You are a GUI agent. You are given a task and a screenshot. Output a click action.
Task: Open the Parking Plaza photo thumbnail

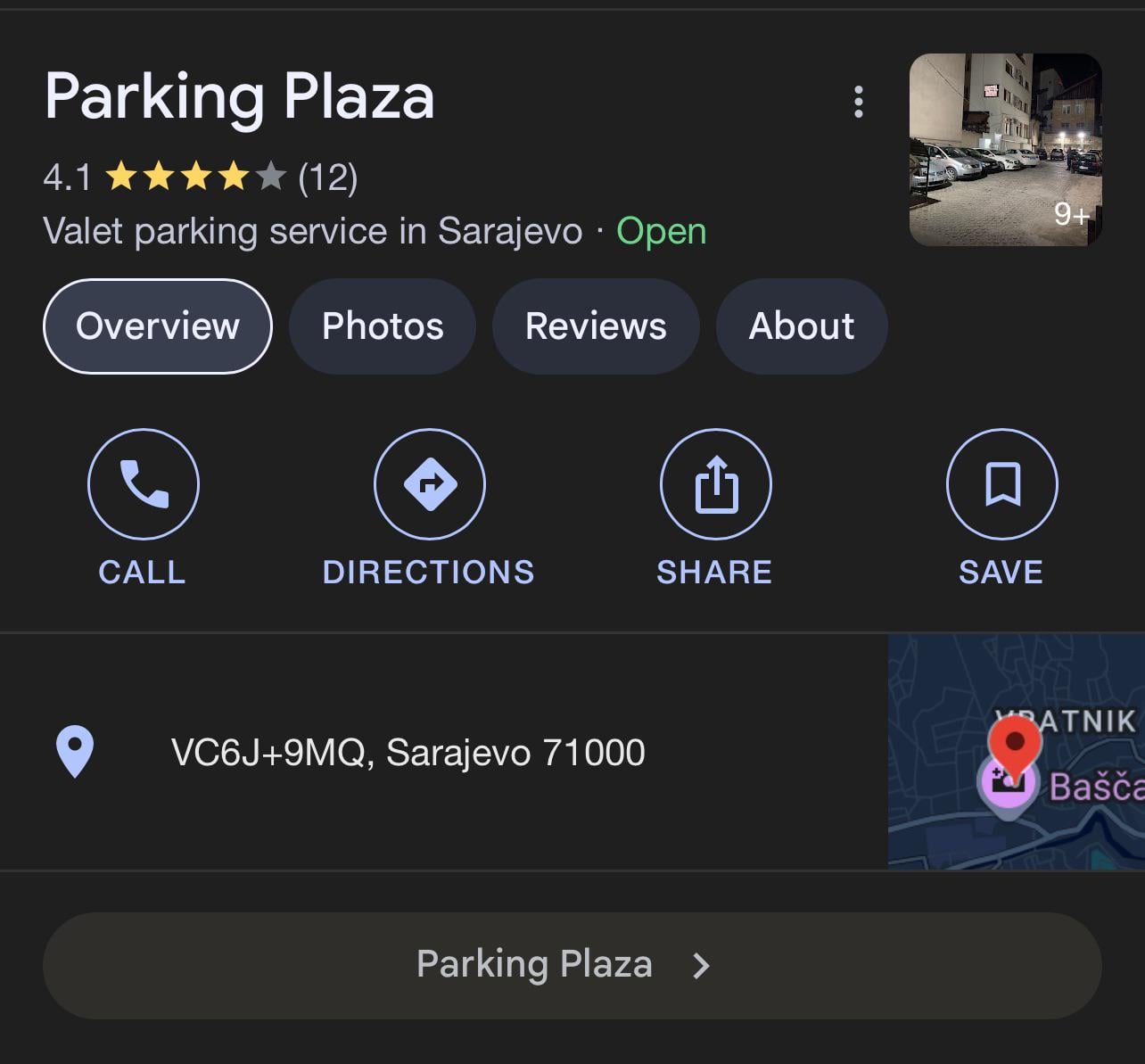[x=1005, y=150]
